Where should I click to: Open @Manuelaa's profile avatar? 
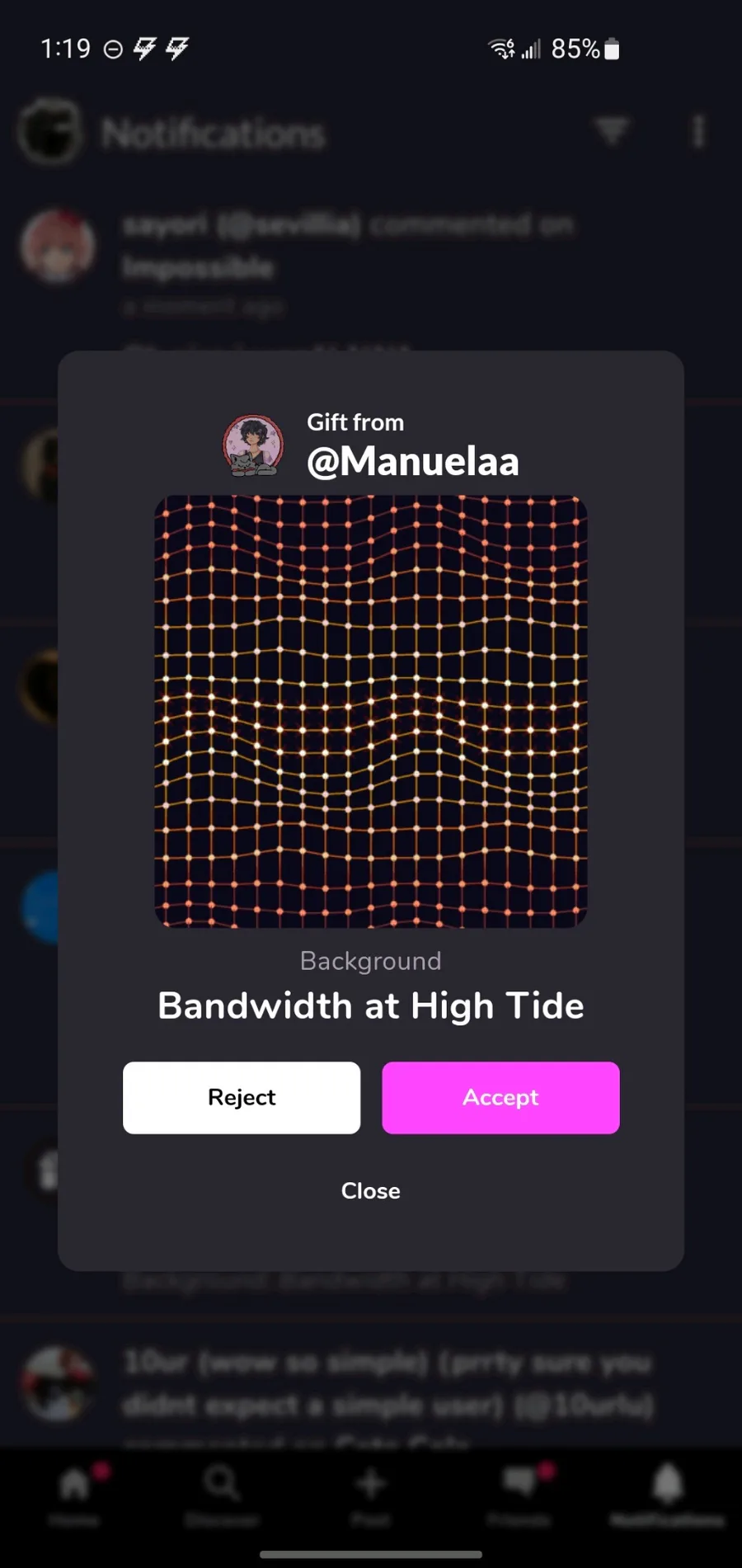click(253, 445)
